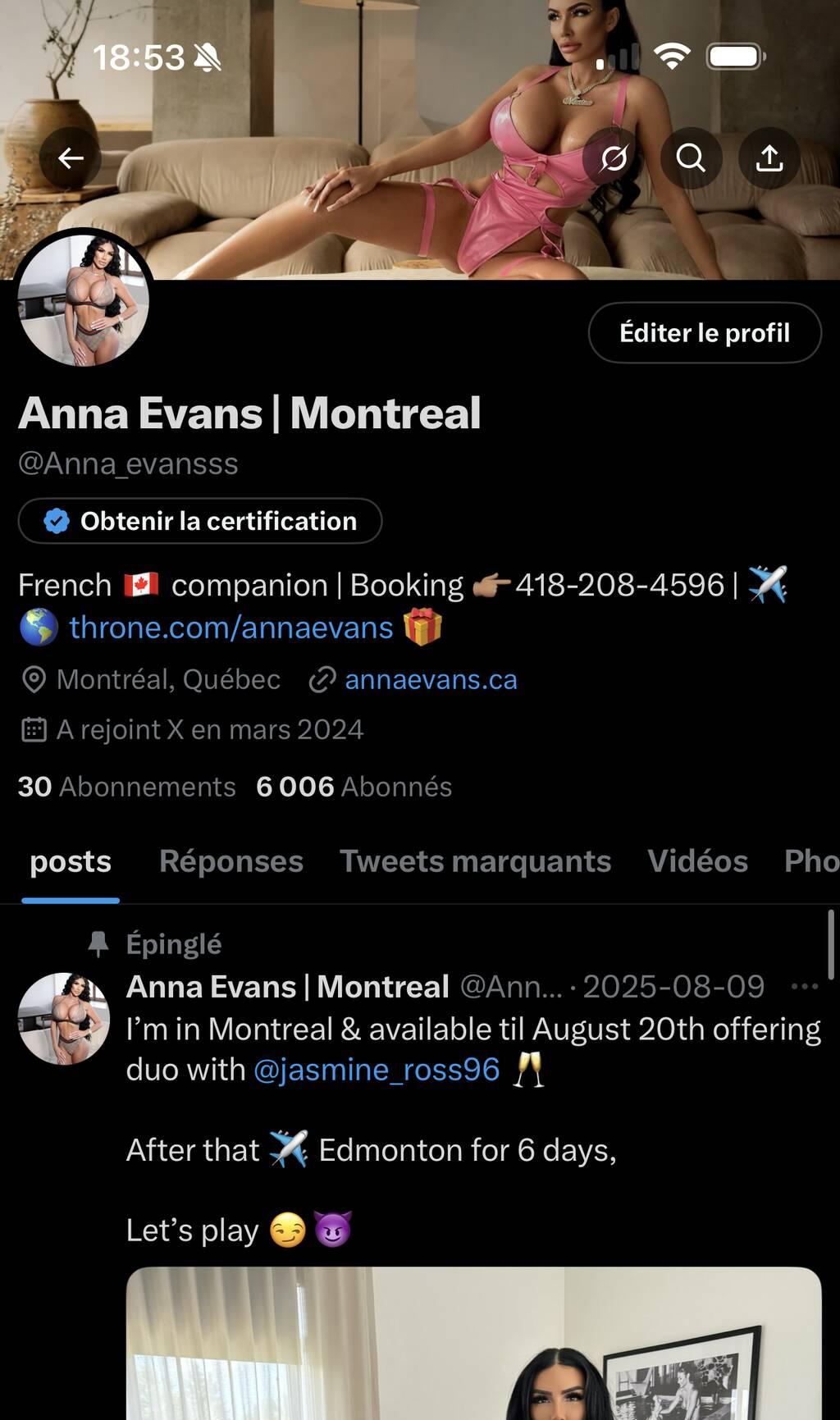Switch to the Vidéos tab

pyautogui.click(x=697, y=861)
